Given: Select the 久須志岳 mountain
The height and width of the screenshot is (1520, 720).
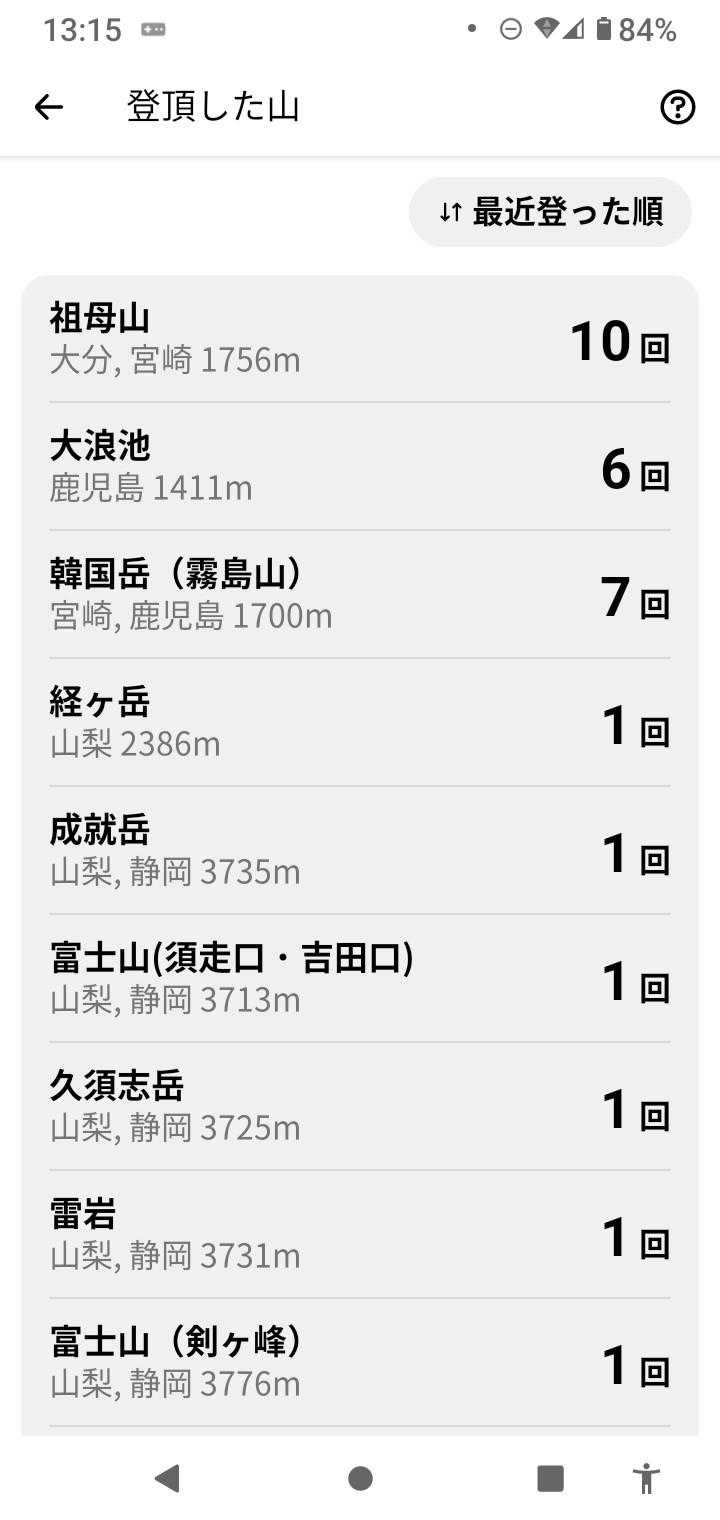Looking at the screenshot, I should [360, 1107].
